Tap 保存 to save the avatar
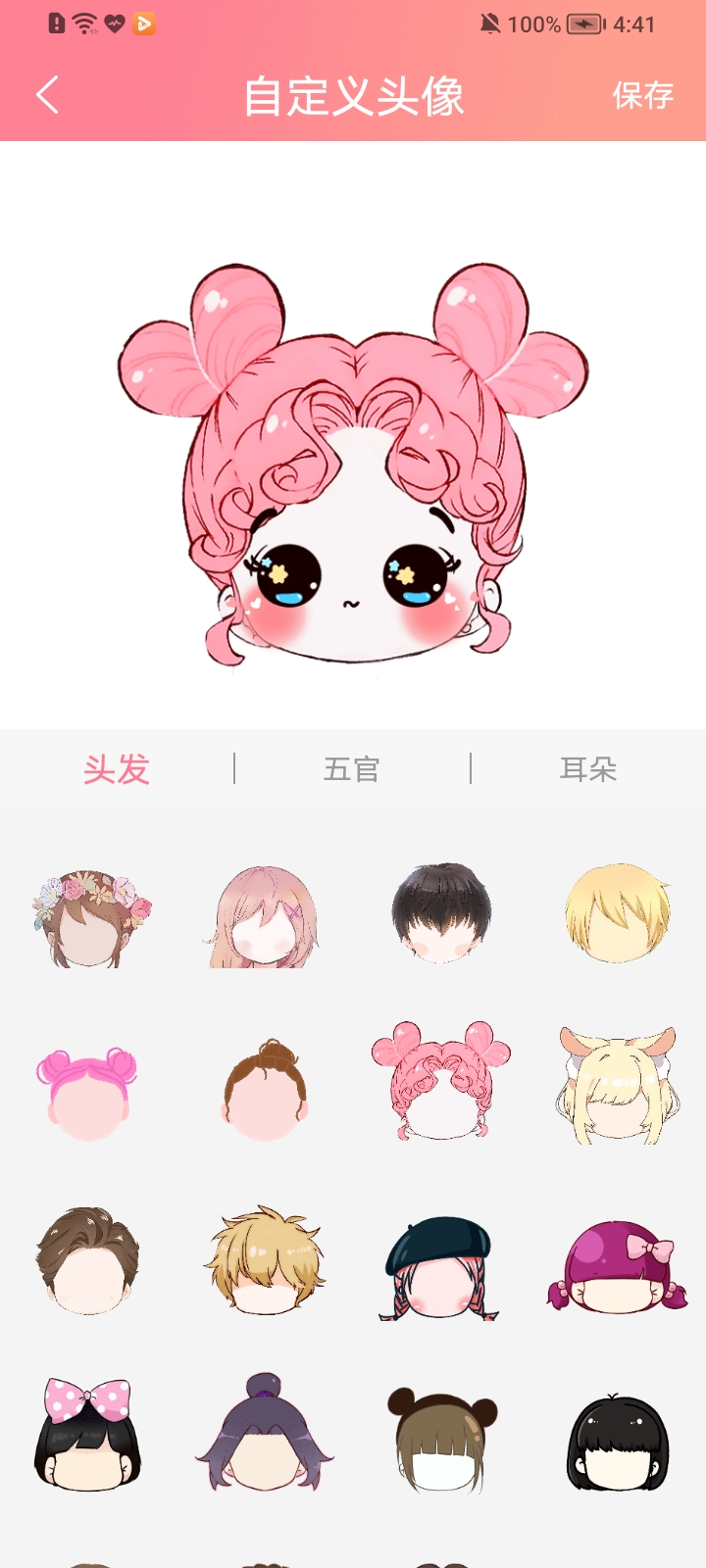706x1568 pixels. (642, 95)
